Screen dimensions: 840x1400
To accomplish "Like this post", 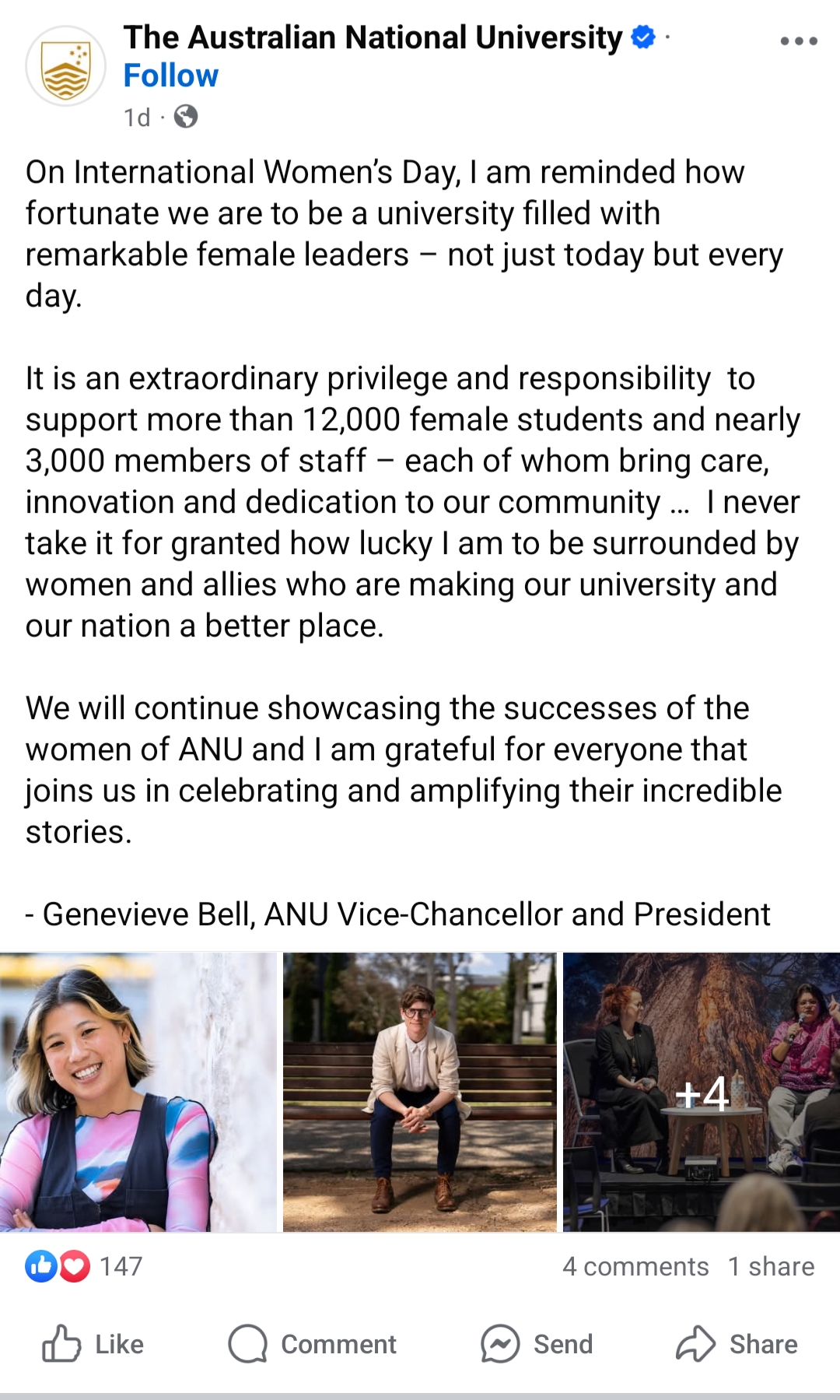I will [x=93, y=1344].
